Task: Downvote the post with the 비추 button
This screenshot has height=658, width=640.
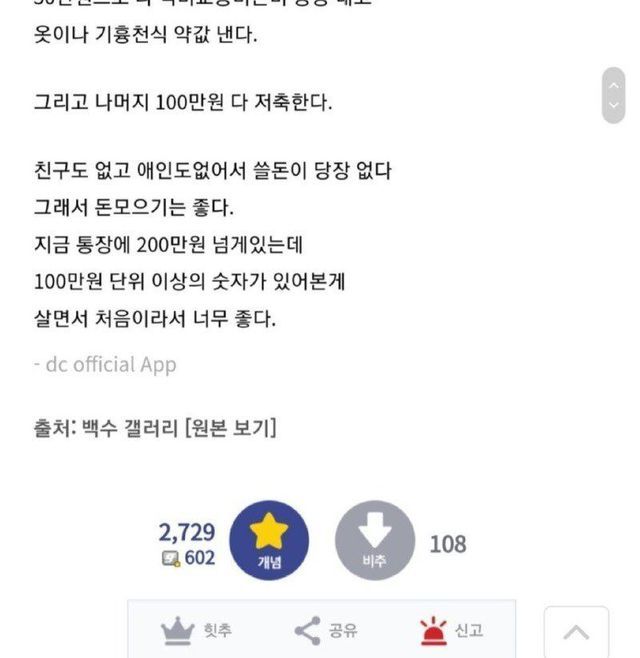Action: (x=374, y=541)
